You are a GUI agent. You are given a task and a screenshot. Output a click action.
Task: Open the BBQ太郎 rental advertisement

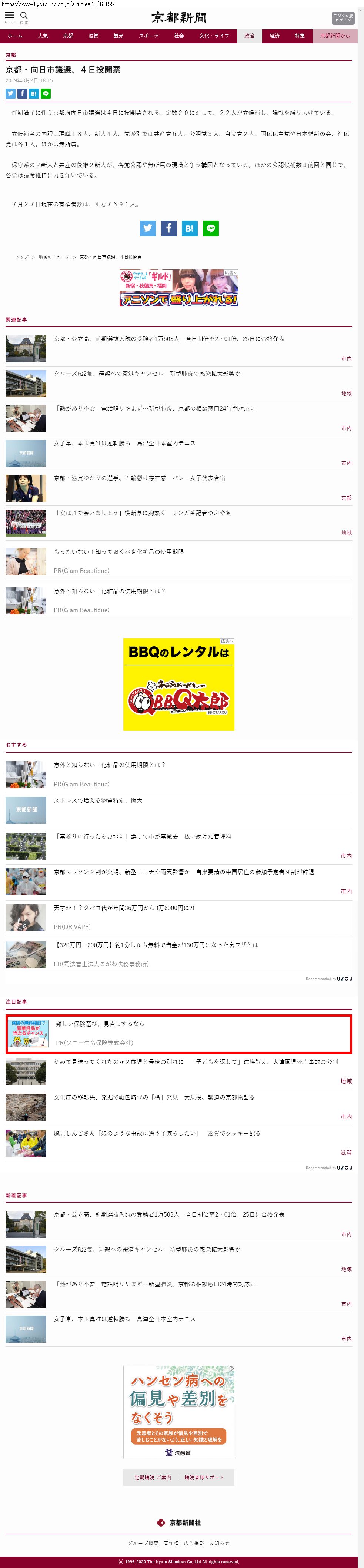coord(178,683)
